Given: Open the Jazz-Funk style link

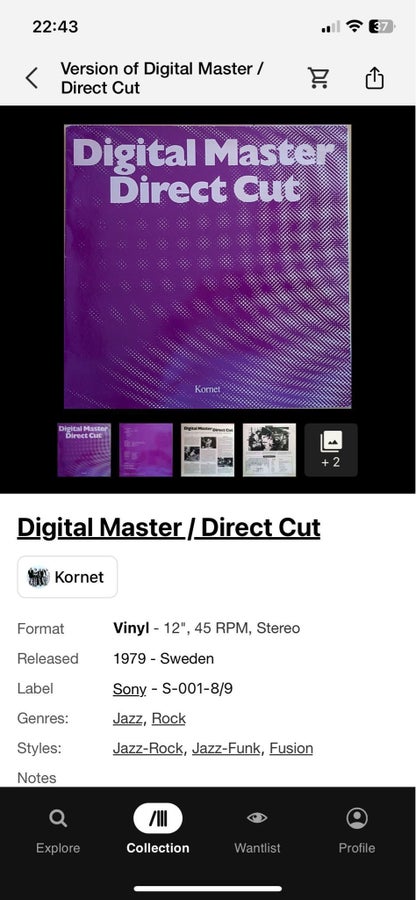Looking at the screenshot, I should (x=226, y=748).
